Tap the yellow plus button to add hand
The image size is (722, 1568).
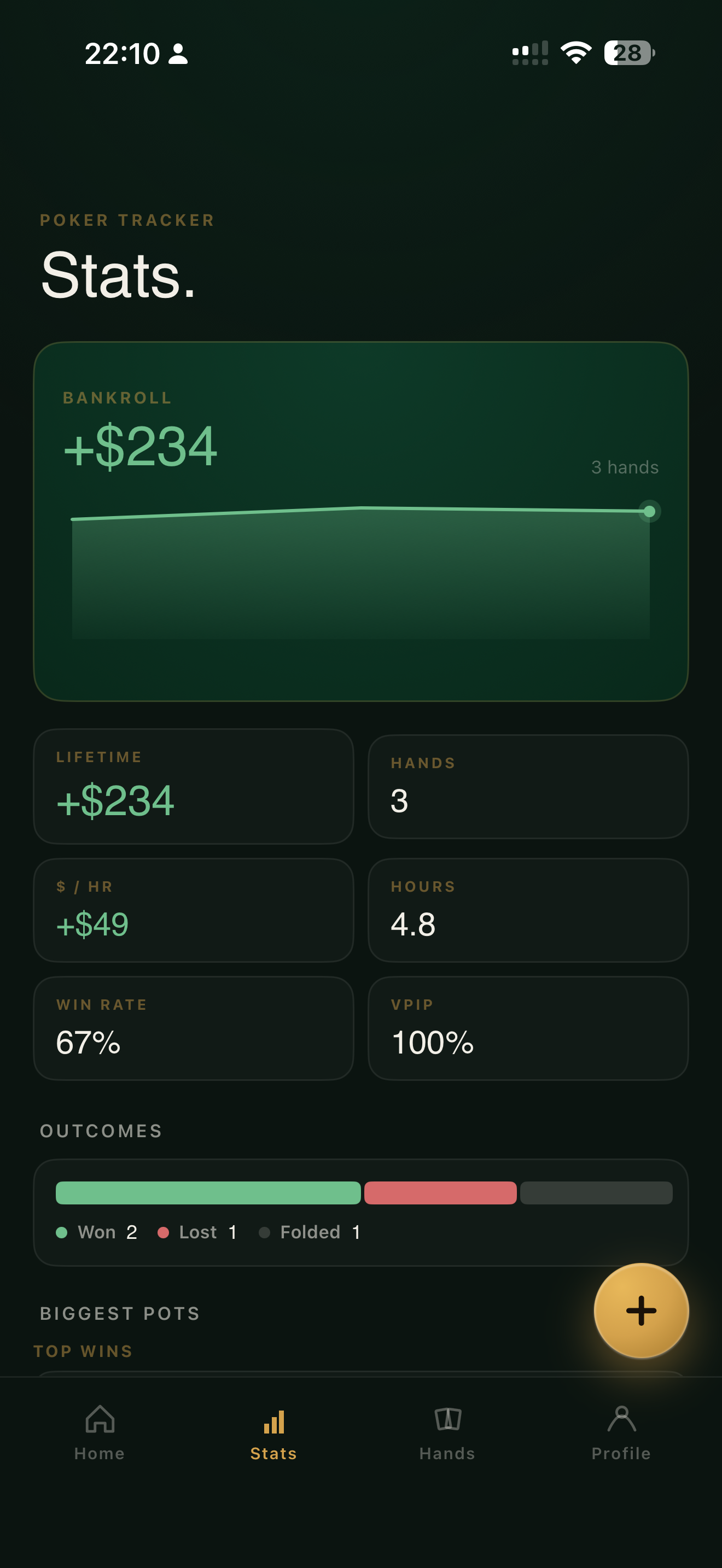point(641,1311)
